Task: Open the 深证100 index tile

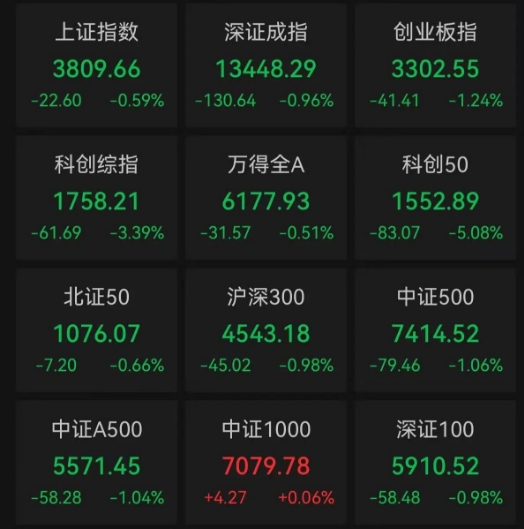Action: pyautogui.click(x=435, y=462)
